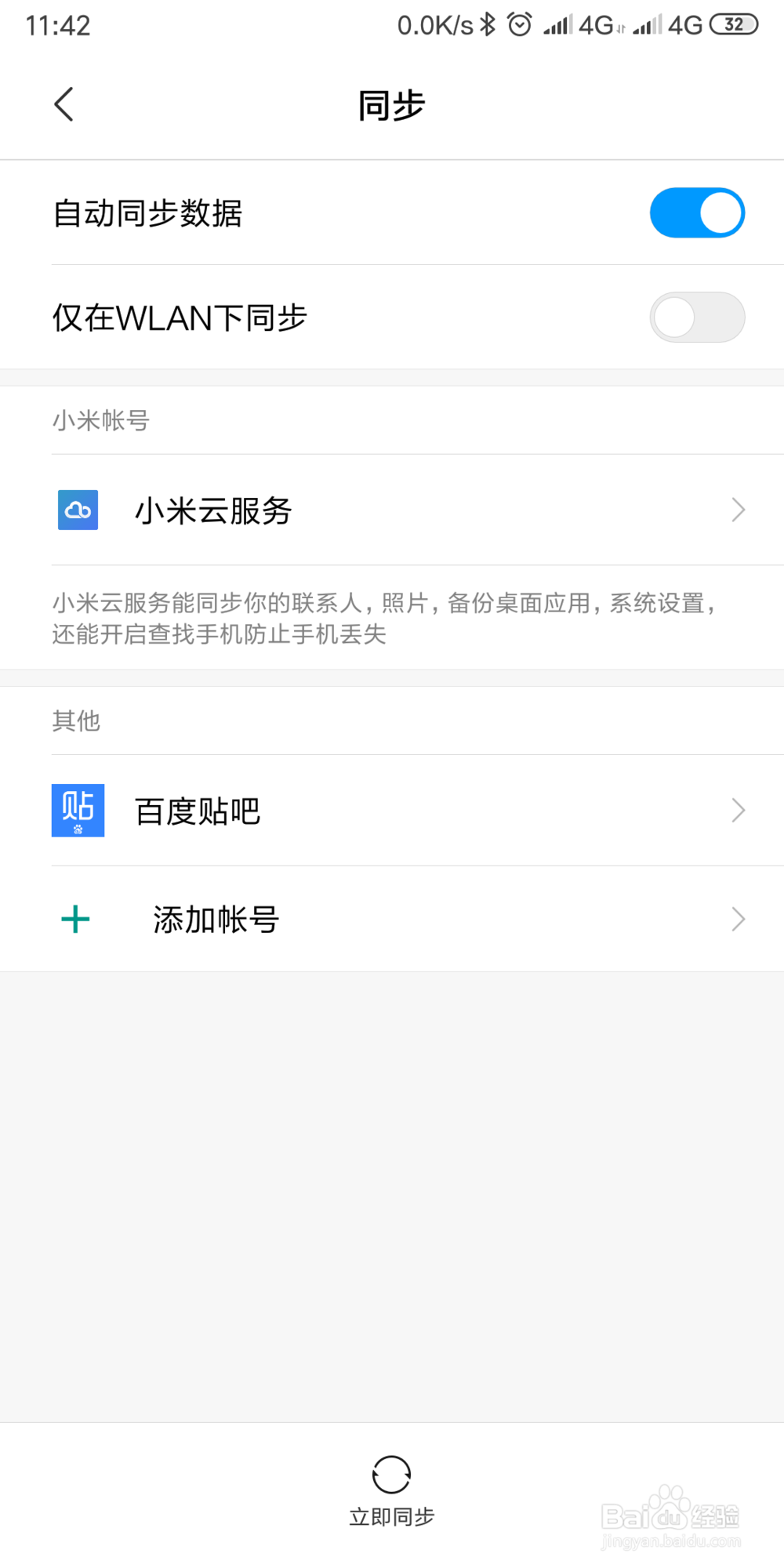
Task: Select 添加帐号 to add an account
Action: (392, 919)
